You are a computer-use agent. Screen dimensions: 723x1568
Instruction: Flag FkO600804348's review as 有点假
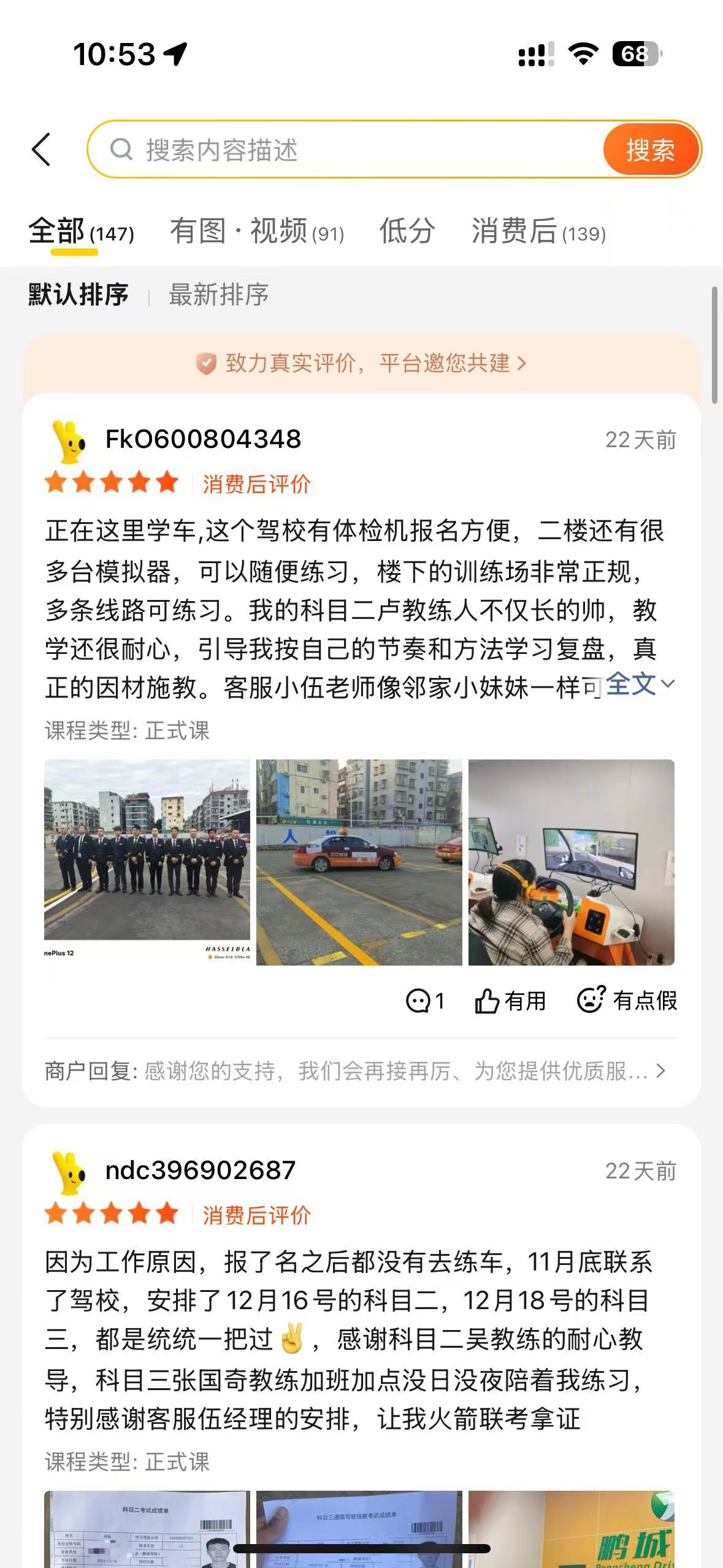(x=627, y=1001)
